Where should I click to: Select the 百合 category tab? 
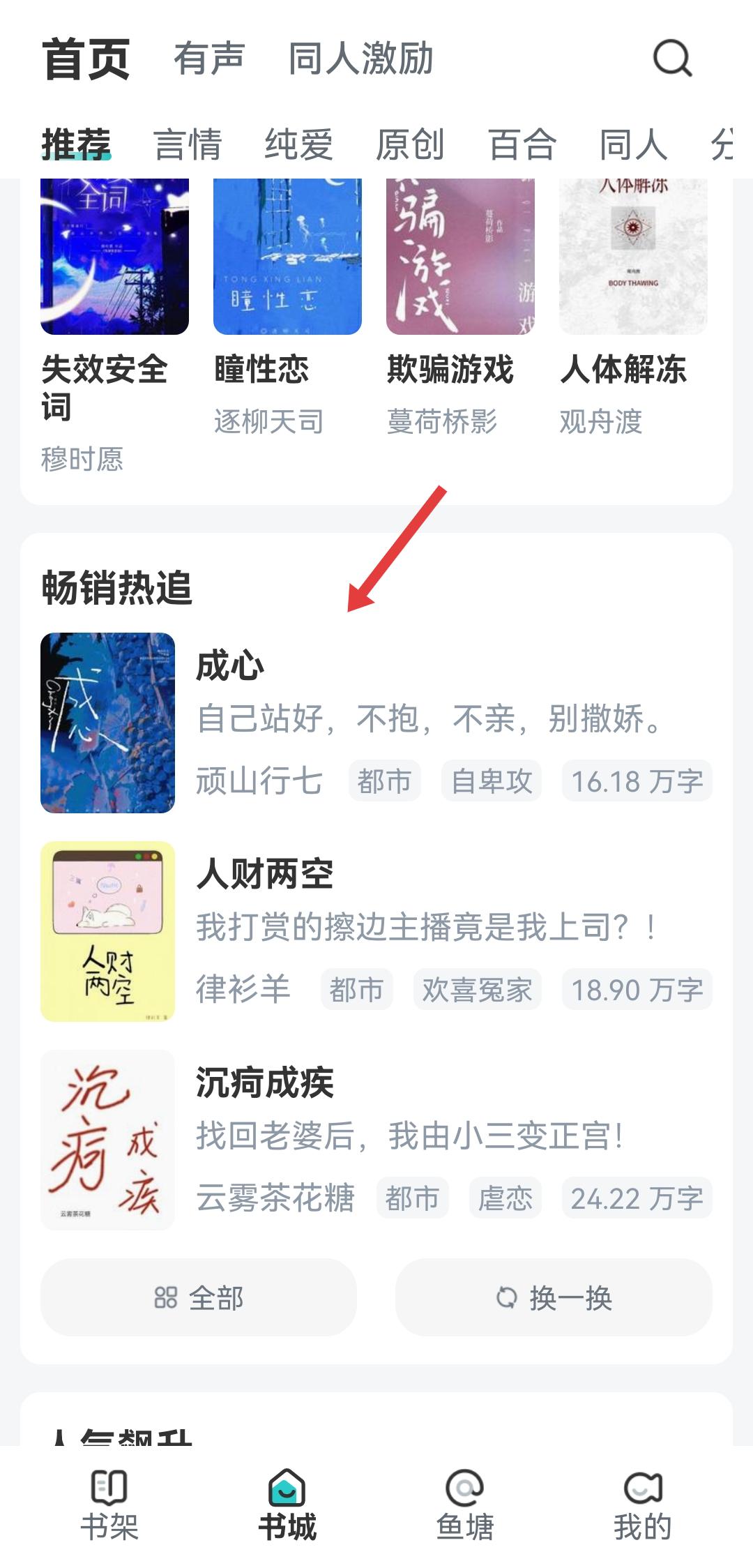click(x=522, y=144)
